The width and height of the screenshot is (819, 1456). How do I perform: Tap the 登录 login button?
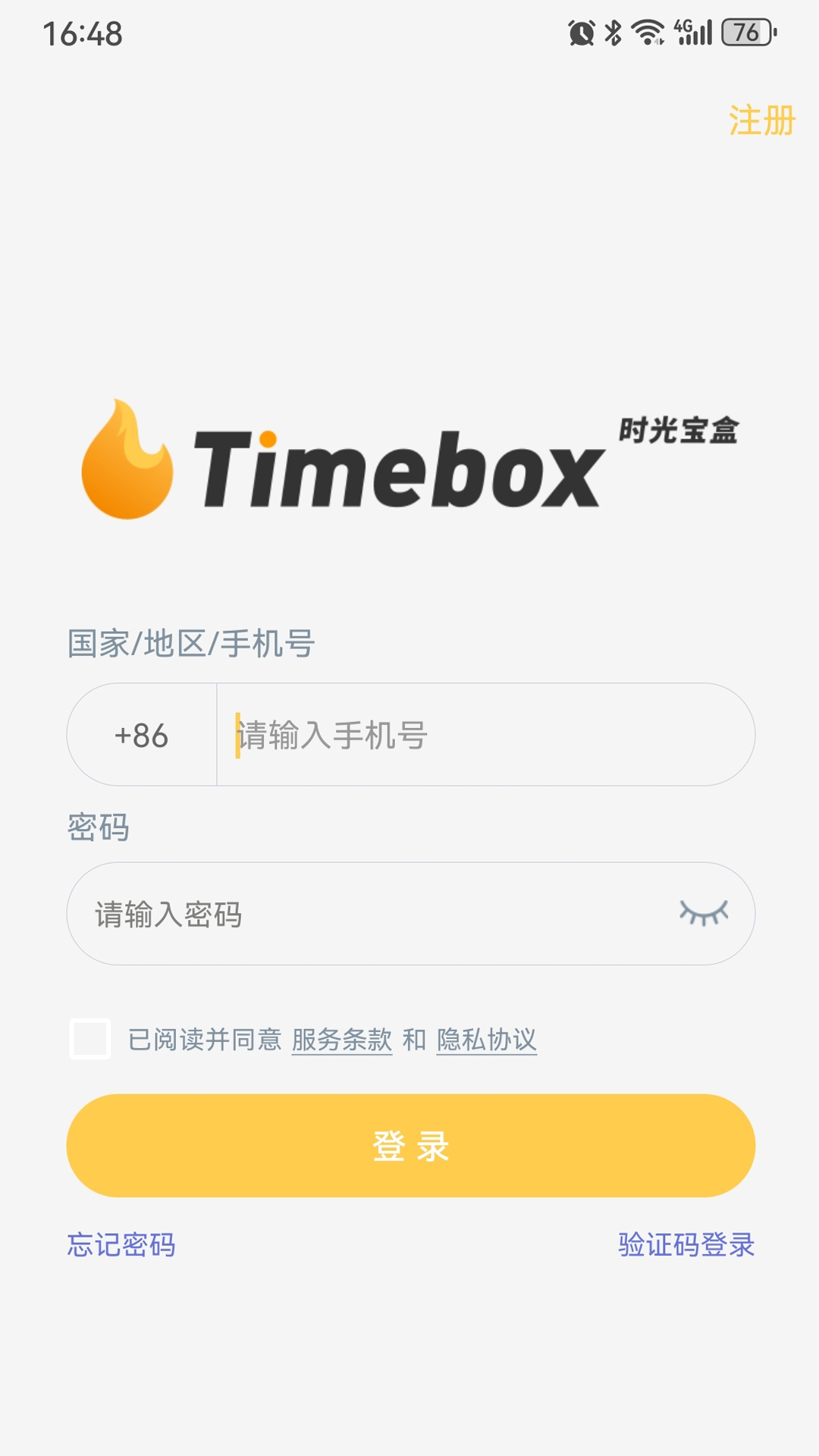tap(411, 1146)
